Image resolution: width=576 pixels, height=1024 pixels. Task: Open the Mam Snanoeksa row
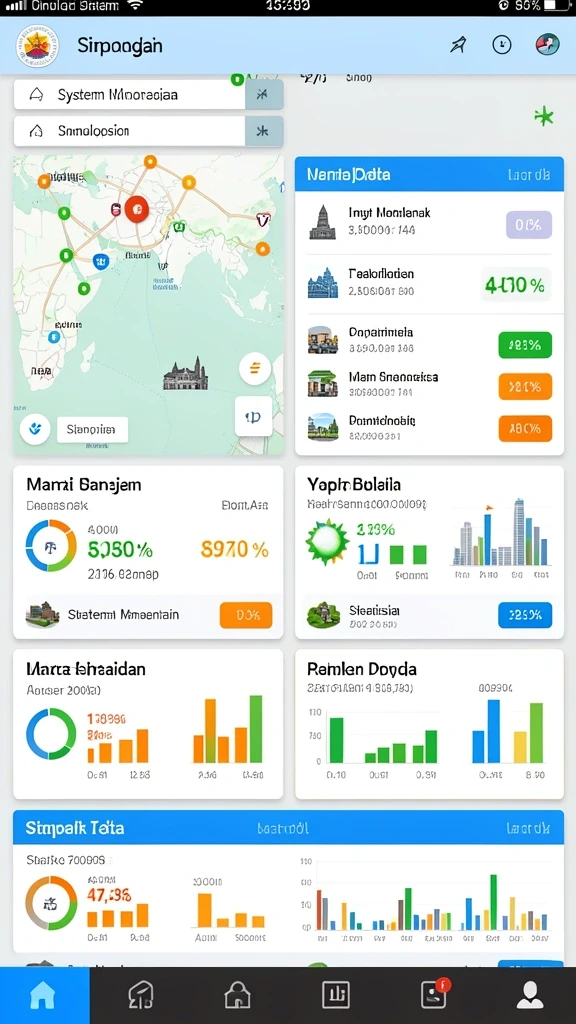(x=429, y=385)
